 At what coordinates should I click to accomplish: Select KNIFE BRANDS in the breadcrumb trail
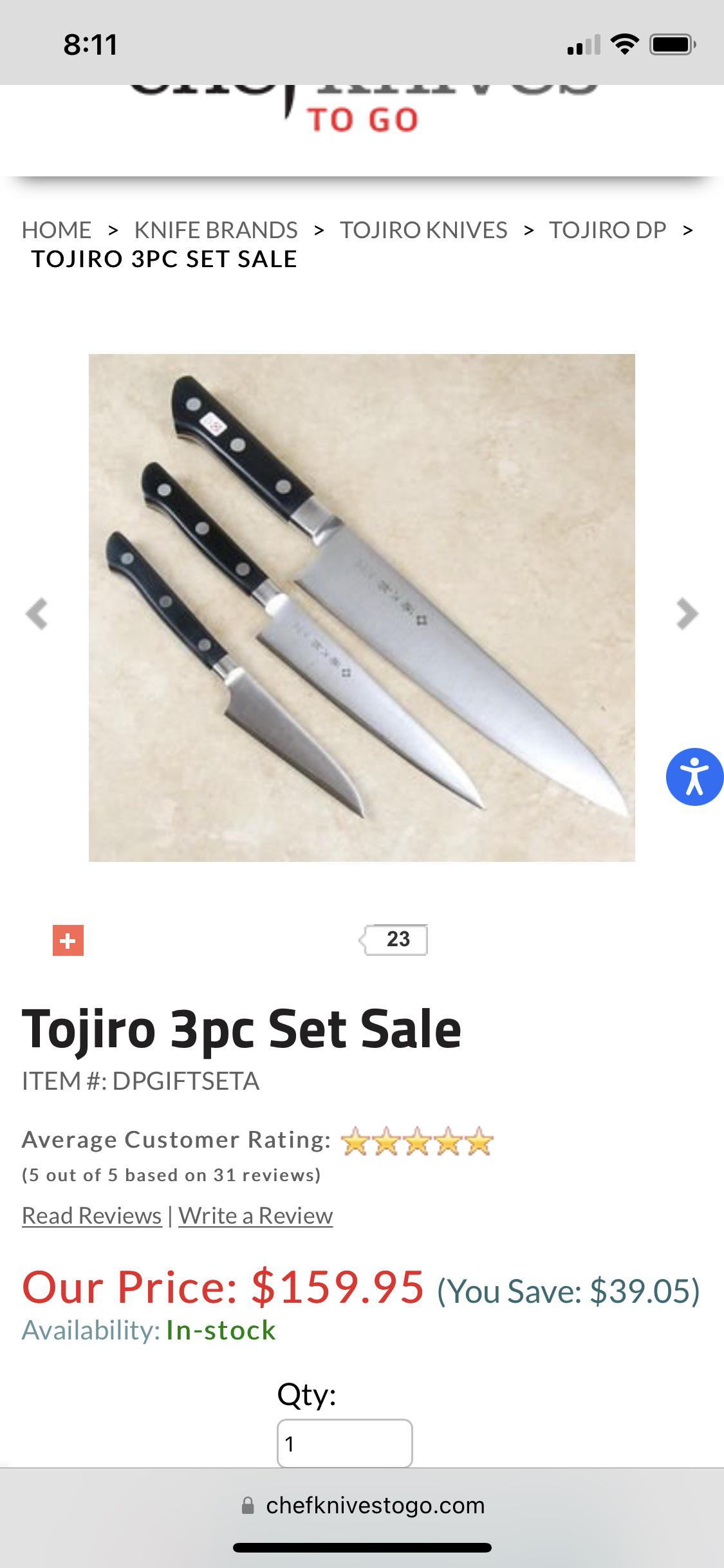click(x=215, y=229)
